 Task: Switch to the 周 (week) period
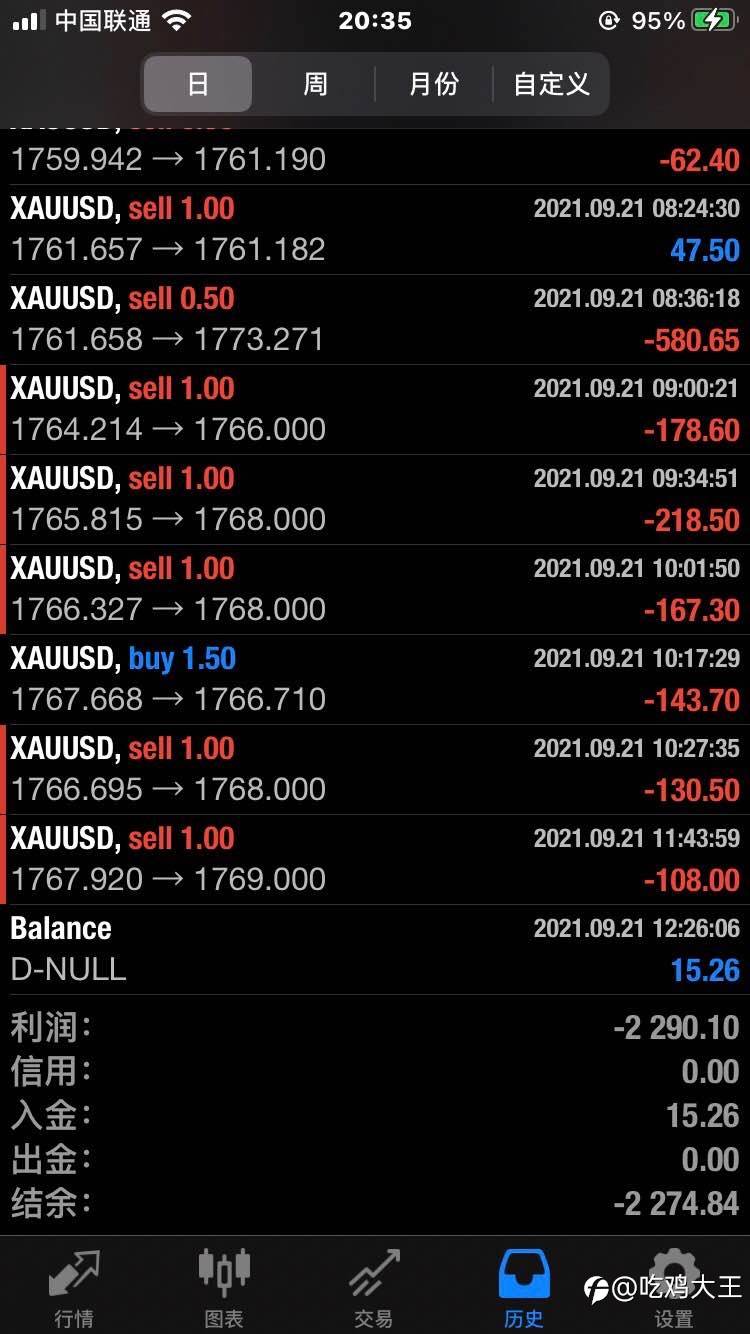tap(315, 84)
